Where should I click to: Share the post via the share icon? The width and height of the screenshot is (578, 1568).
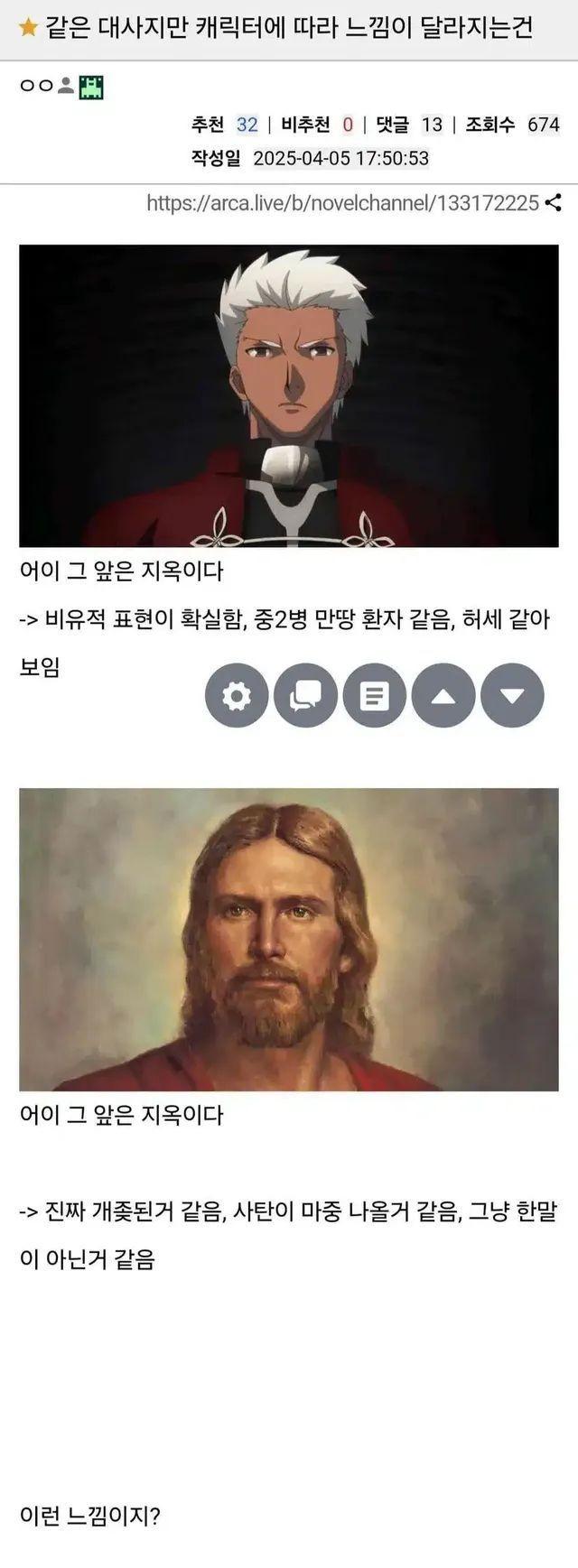click(554, 203)
